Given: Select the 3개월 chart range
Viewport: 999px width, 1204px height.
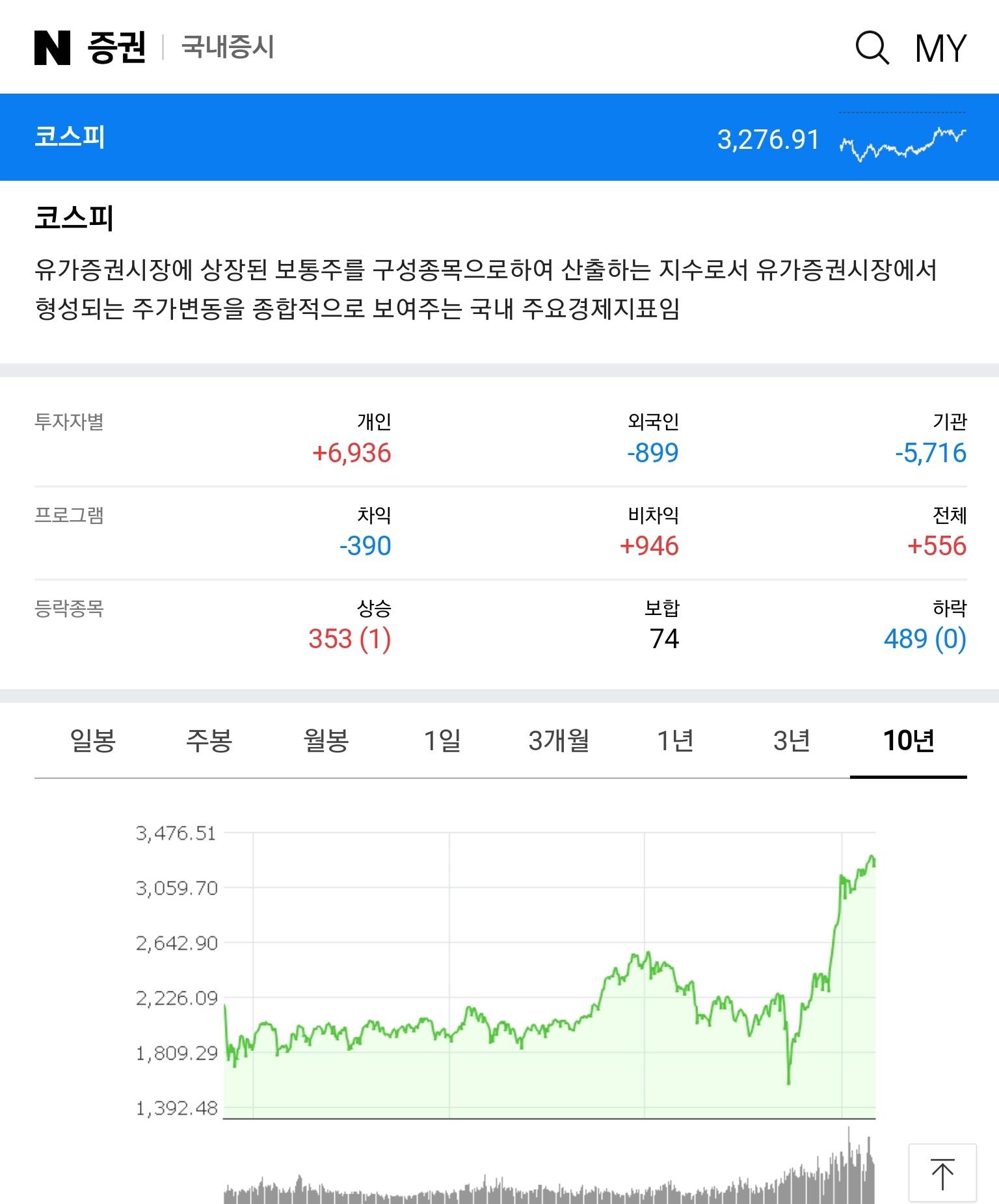Looking at the screenshot, I should [x=559, y=740].
